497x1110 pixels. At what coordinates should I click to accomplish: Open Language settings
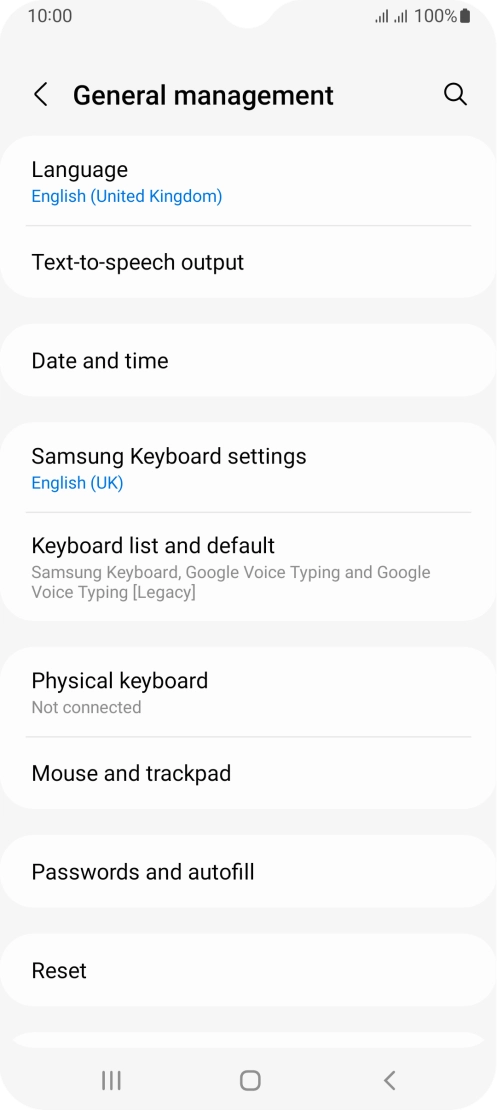coord(248,182)
